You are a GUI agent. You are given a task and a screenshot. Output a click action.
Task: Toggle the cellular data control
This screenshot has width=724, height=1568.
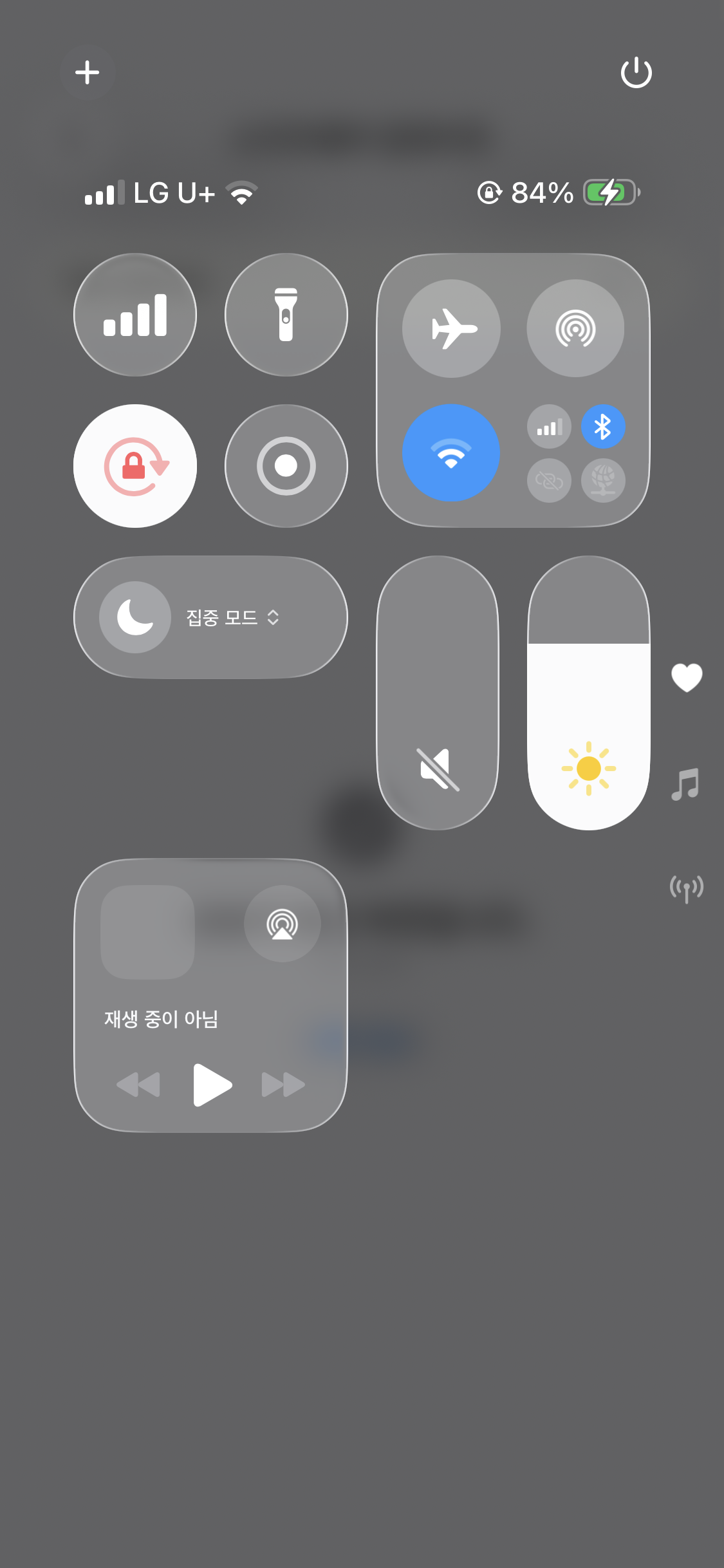point(135,315)
